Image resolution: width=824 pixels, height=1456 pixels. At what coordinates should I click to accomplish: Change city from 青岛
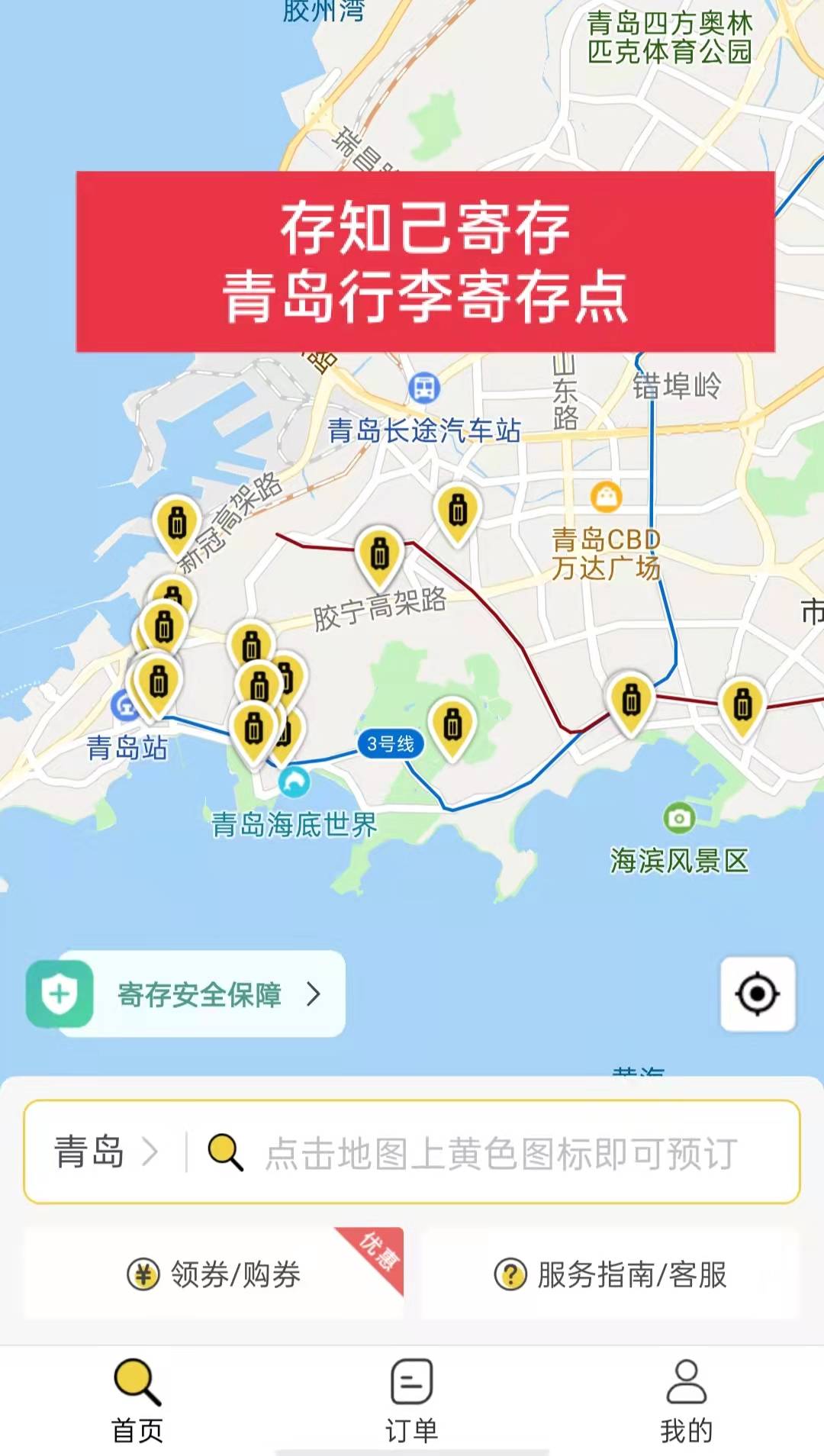coord(105,1152)
